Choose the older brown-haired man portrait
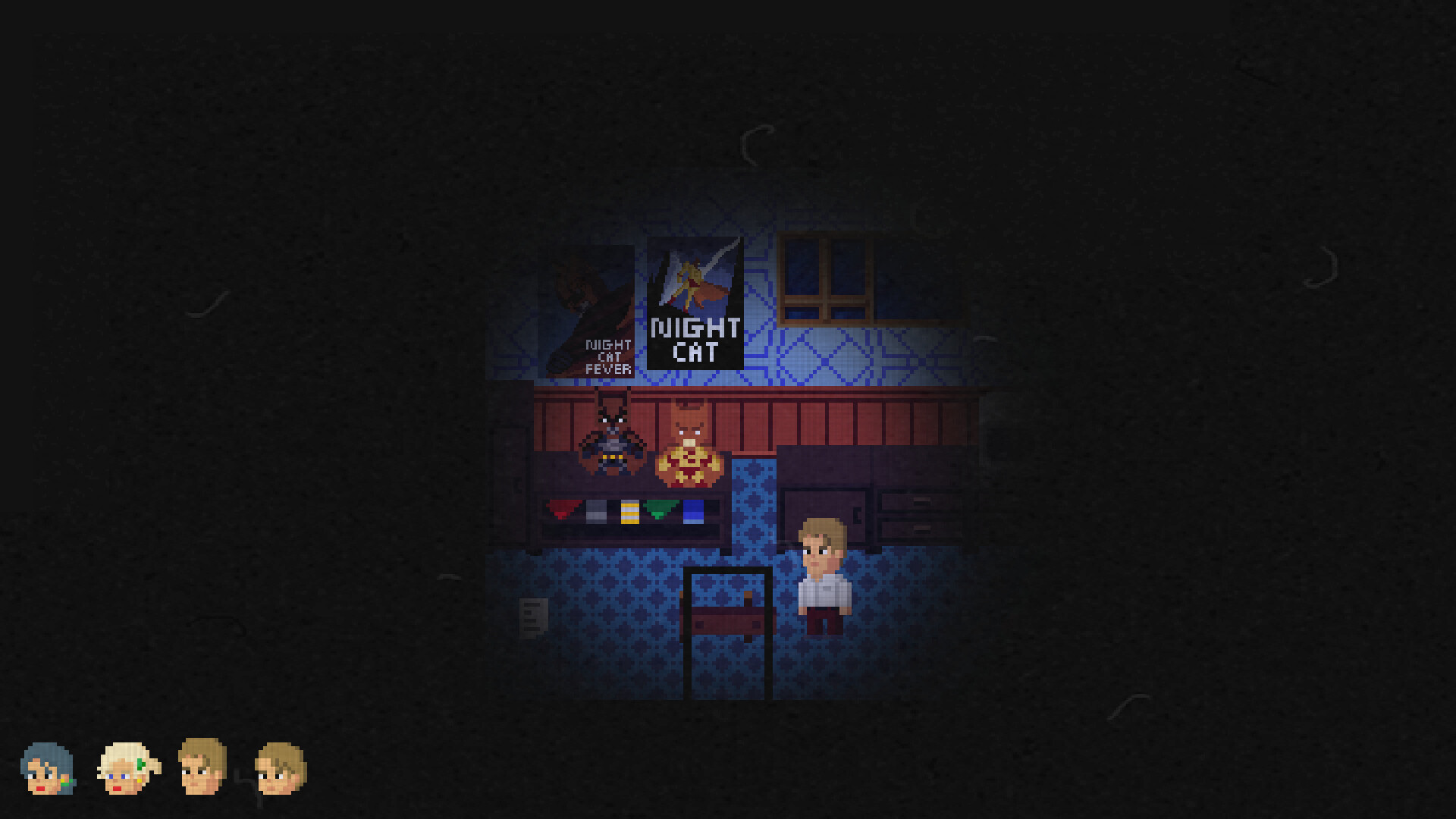This screenshot has height=819, width=1456. [202, 767]
